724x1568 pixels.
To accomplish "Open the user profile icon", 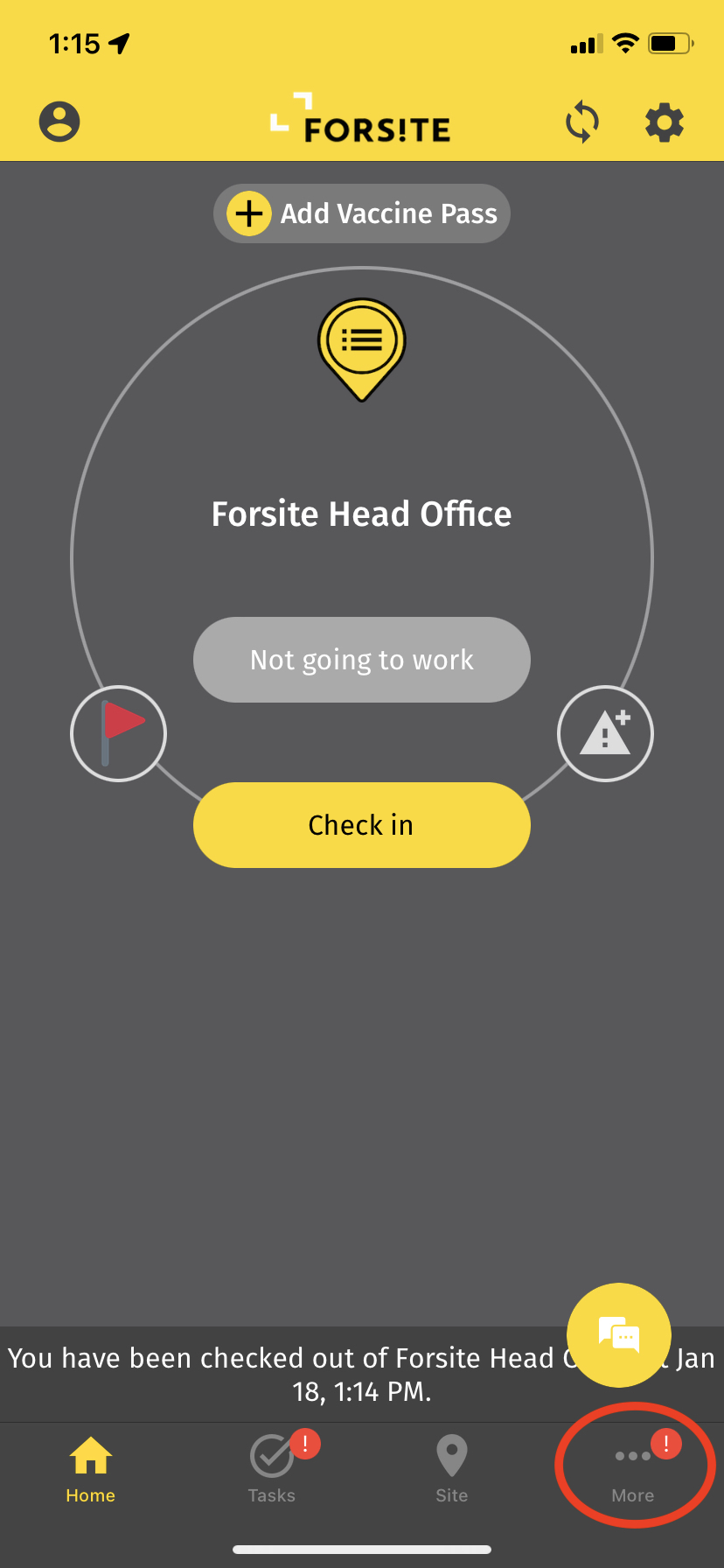I will [x=59, y=122].
